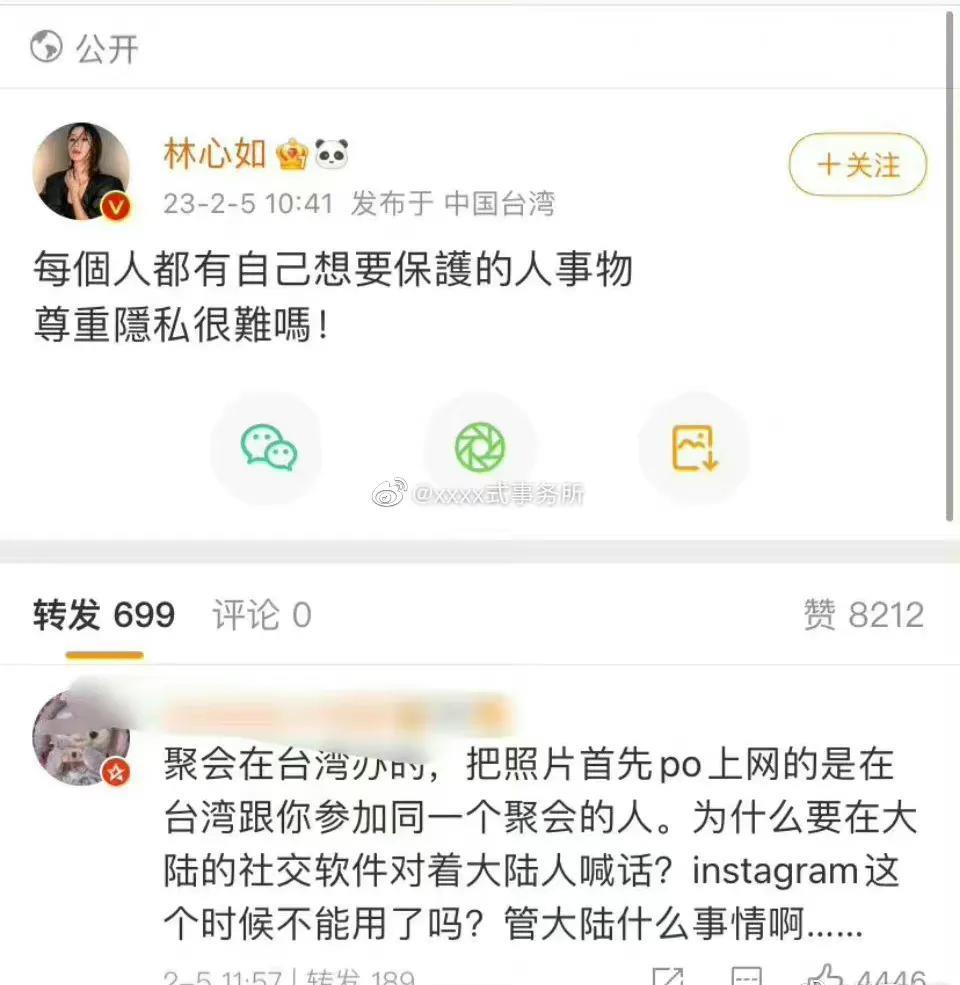
Task: Switch to the 转发 699 tab
Action: (x=104, y=616)
